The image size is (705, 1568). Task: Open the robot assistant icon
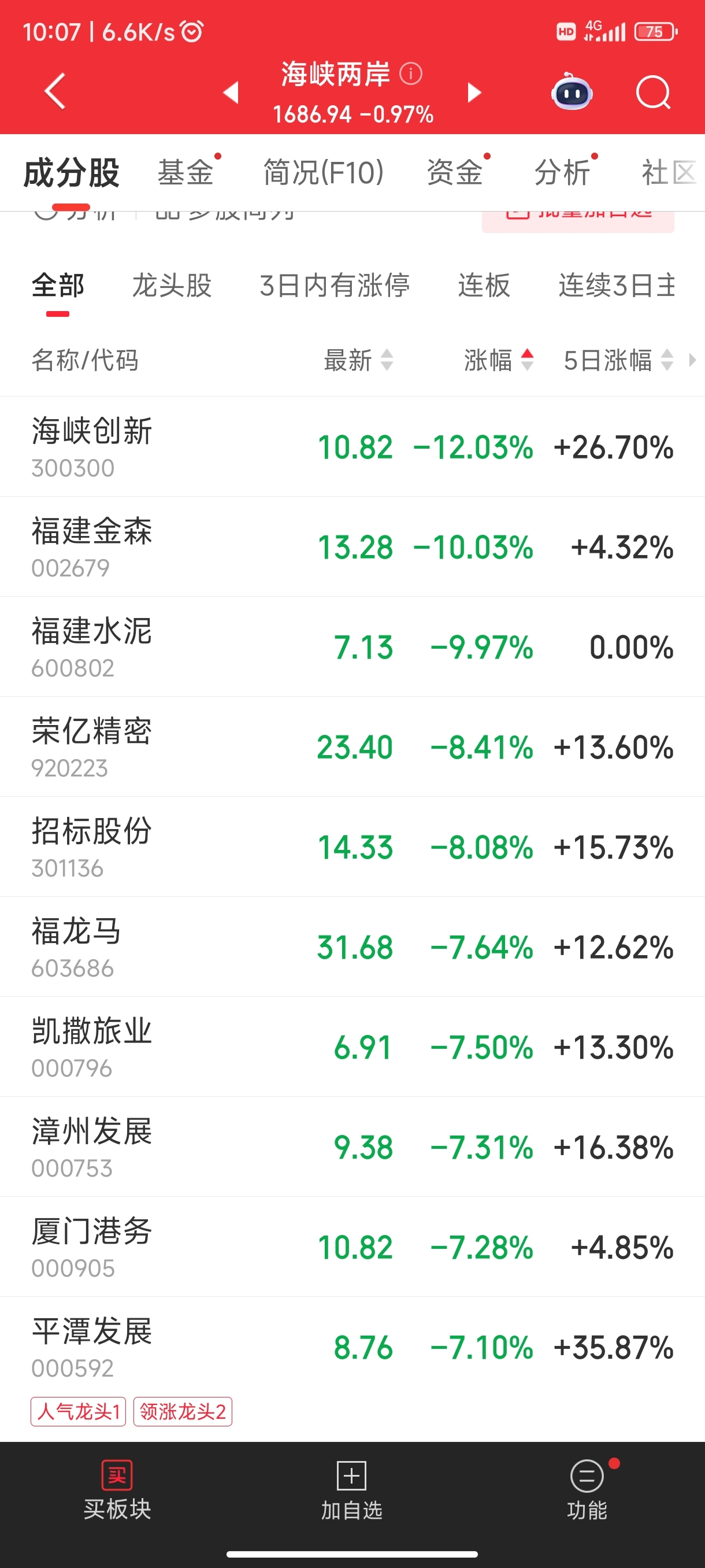tap(572, 93)
